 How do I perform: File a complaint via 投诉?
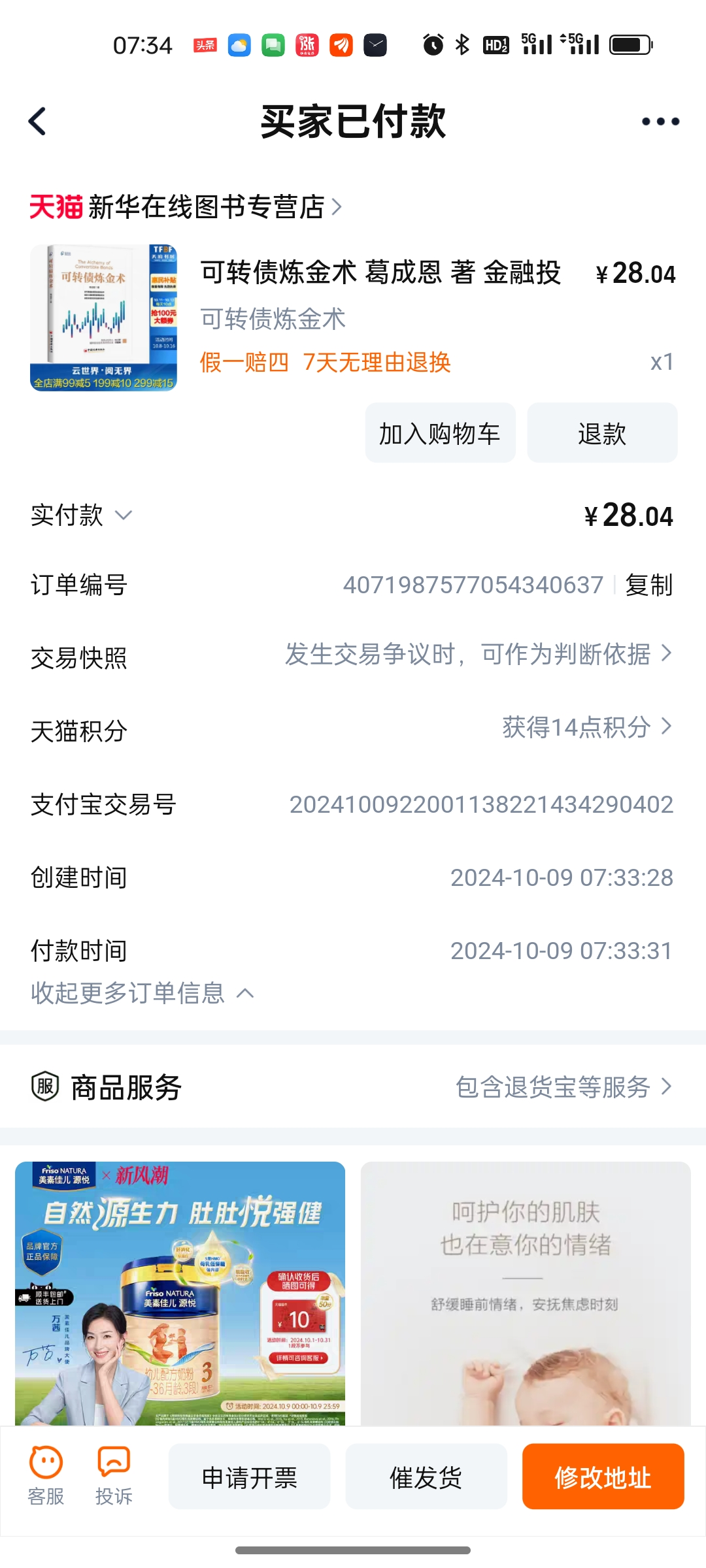114,1477
